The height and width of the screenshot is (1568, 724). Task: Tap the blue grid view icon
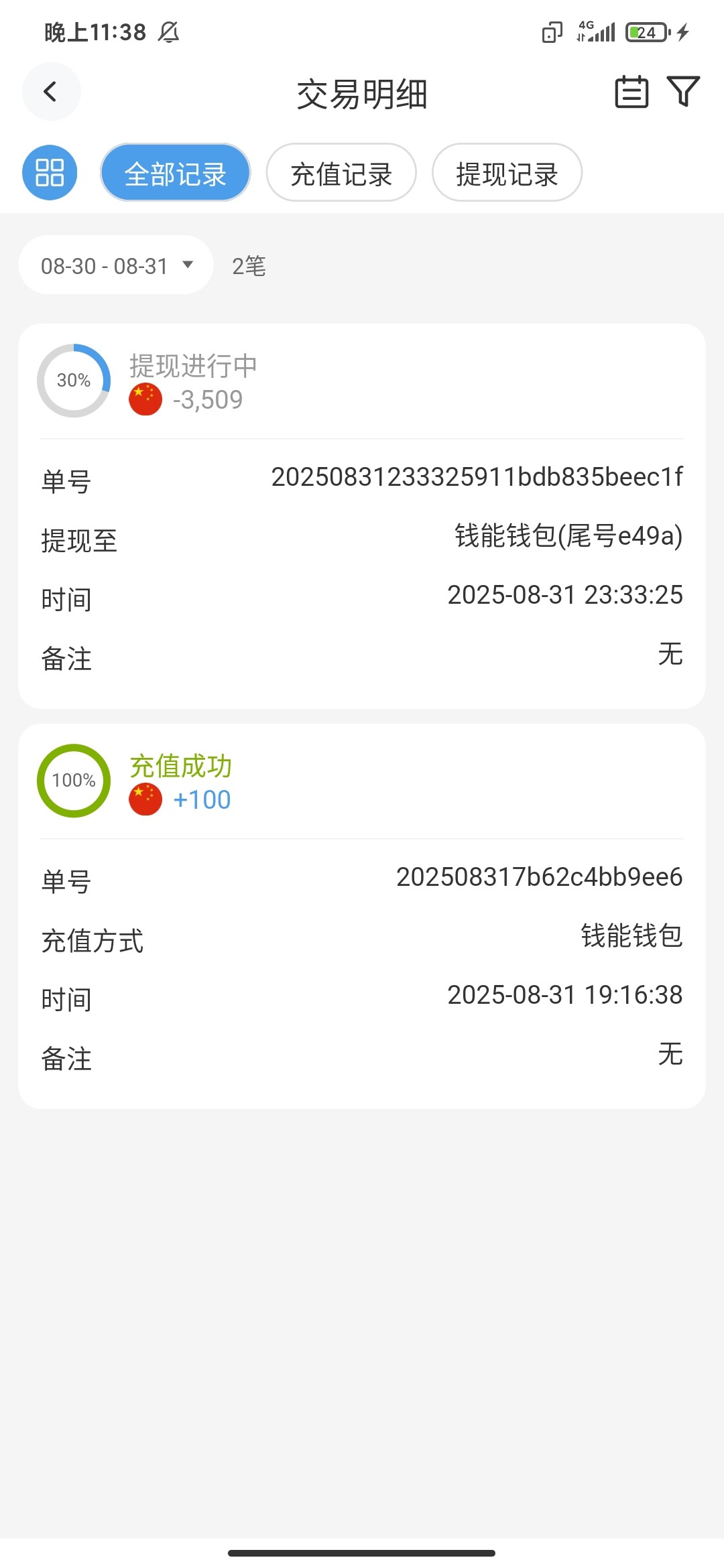tap(50, 173)
